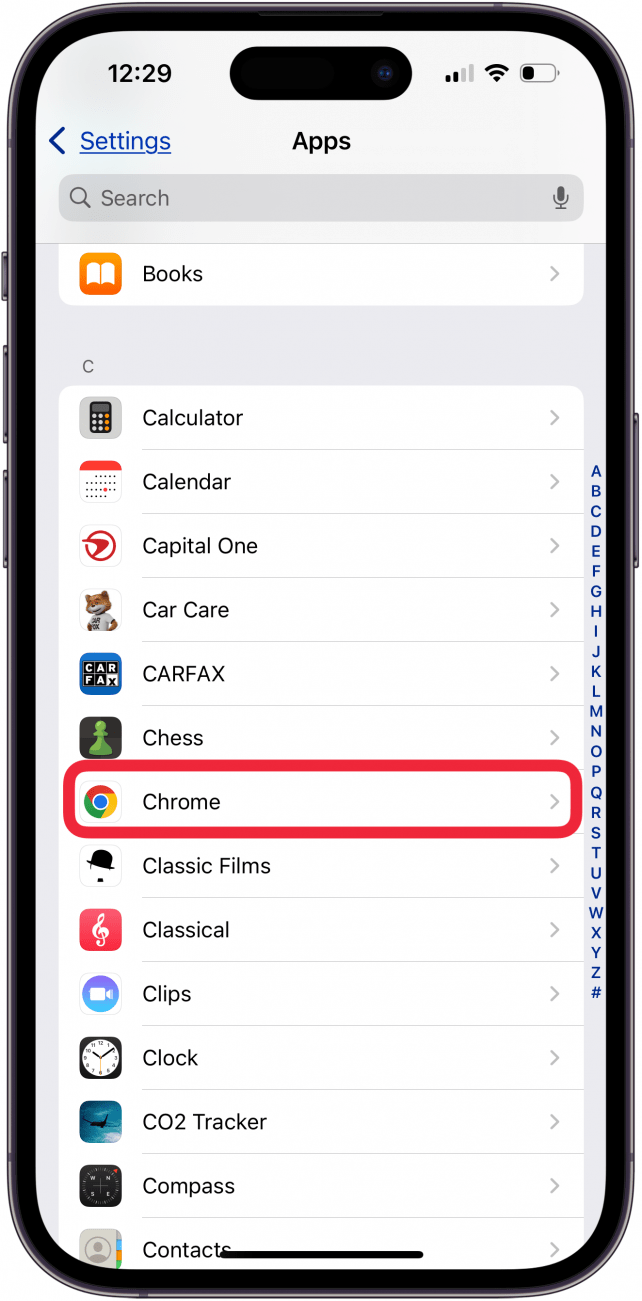642x1301 pixels.
Task: Open Clock settings
Action: click(320, 1058)
